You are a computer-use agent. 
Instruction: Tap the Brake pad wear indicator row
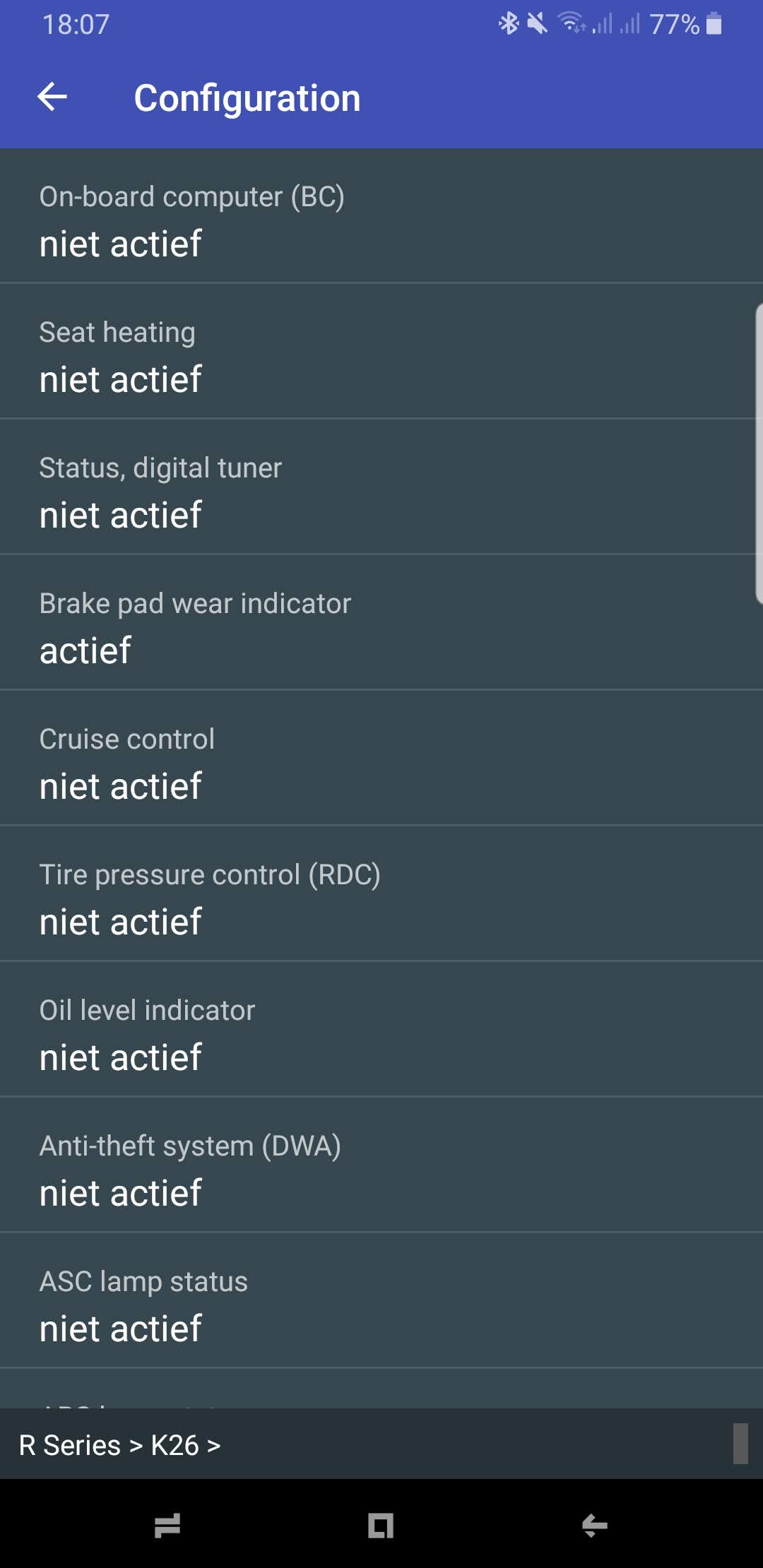pos(381,626)
